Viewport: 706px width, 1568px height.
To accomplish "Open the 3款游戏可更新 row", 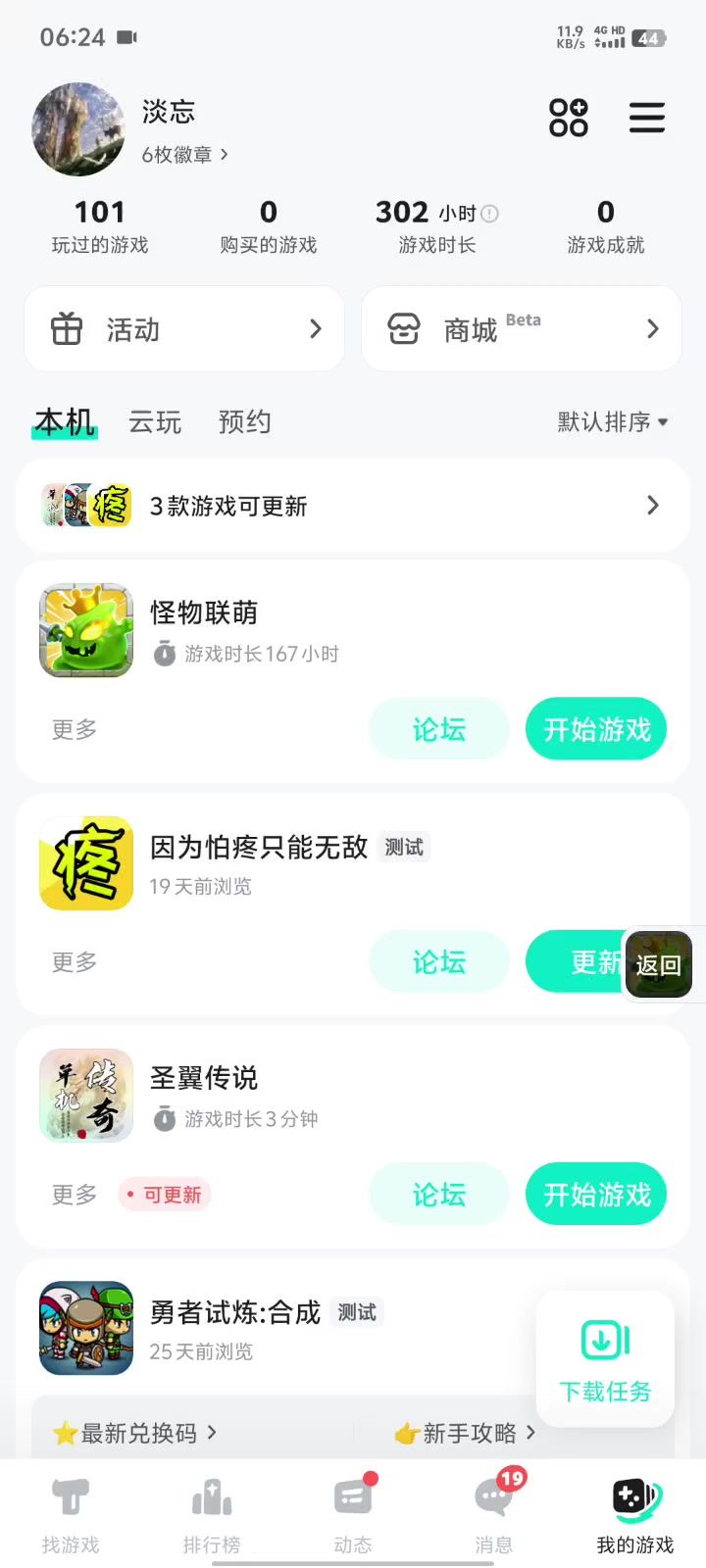I will (353, 506).
